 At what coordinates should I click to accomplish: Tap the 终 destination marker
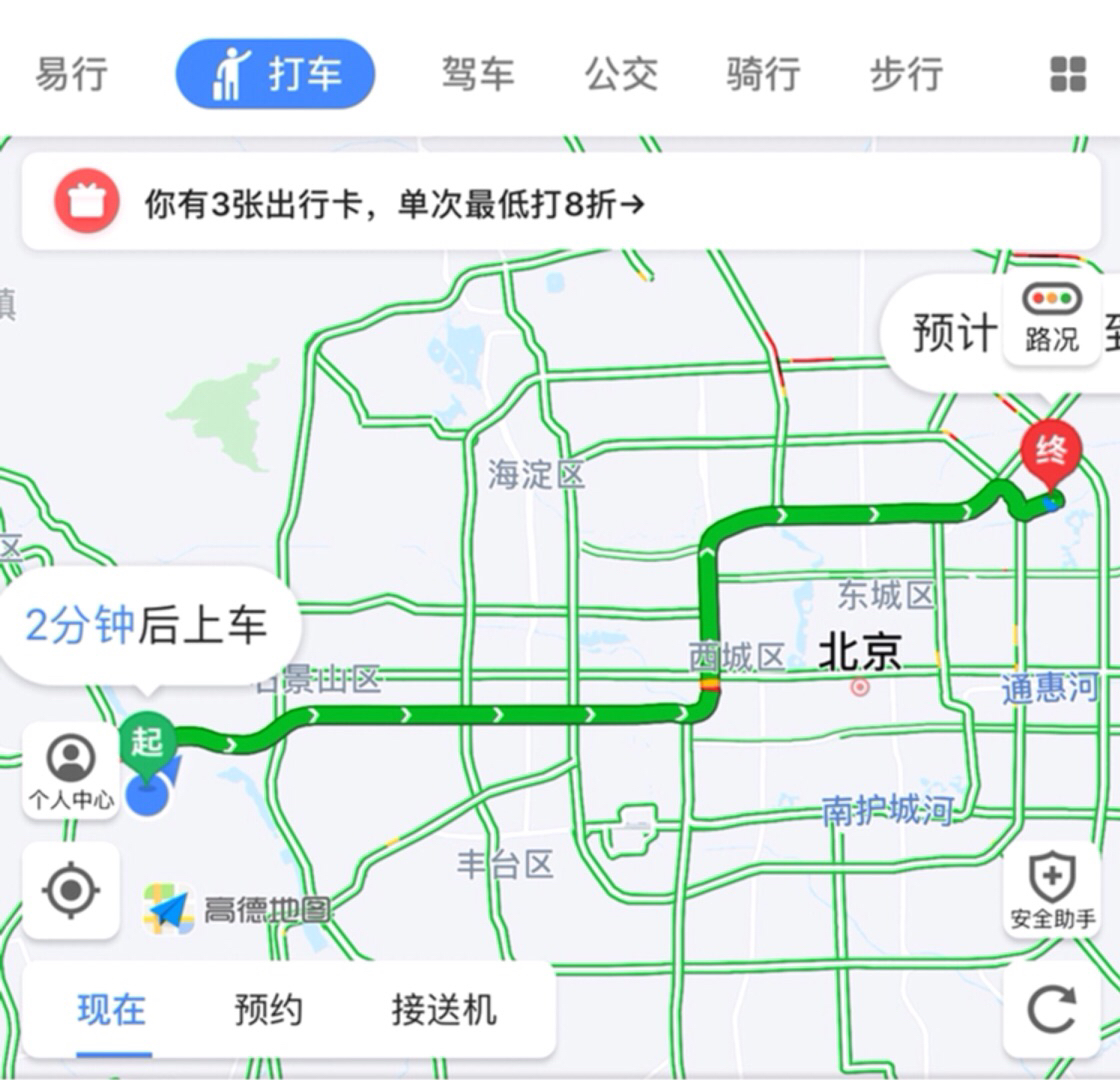1050,454
